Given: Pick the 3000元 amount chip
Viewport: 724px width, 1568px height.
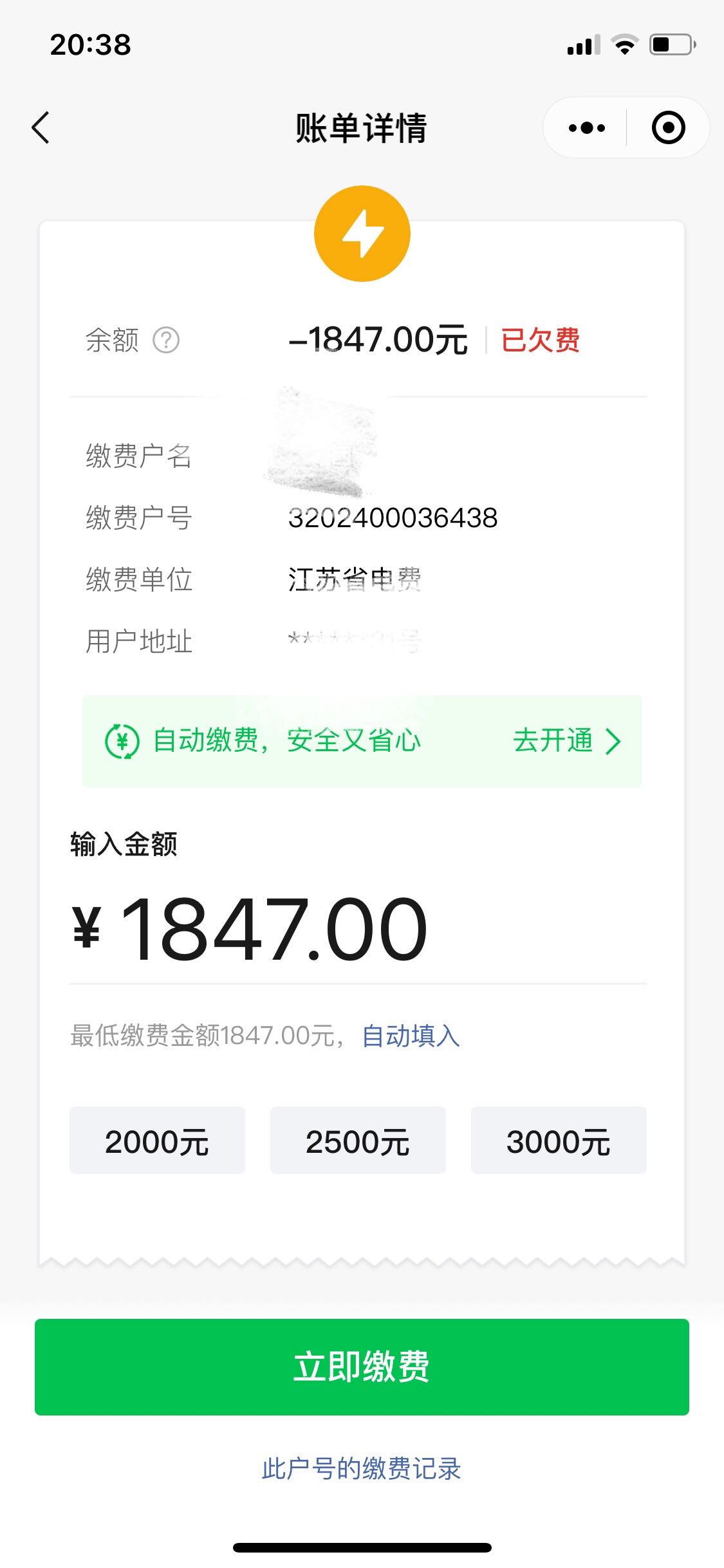Looking at the screenshot, I should [559, 1140].
